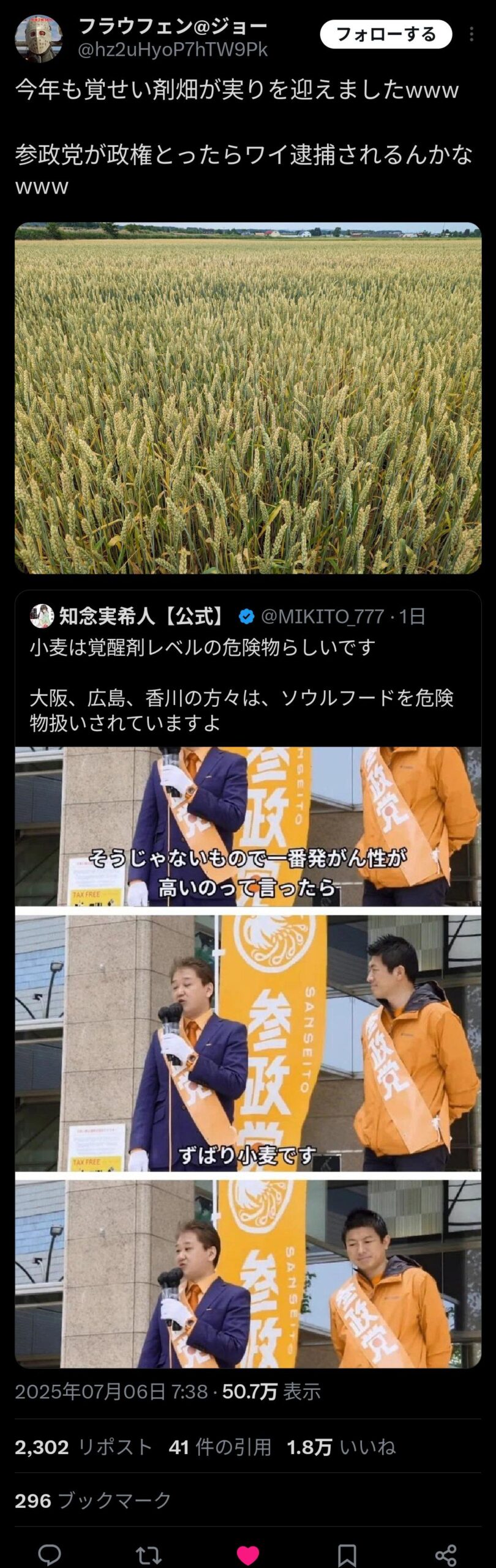Open the post overflow menu

472,34
